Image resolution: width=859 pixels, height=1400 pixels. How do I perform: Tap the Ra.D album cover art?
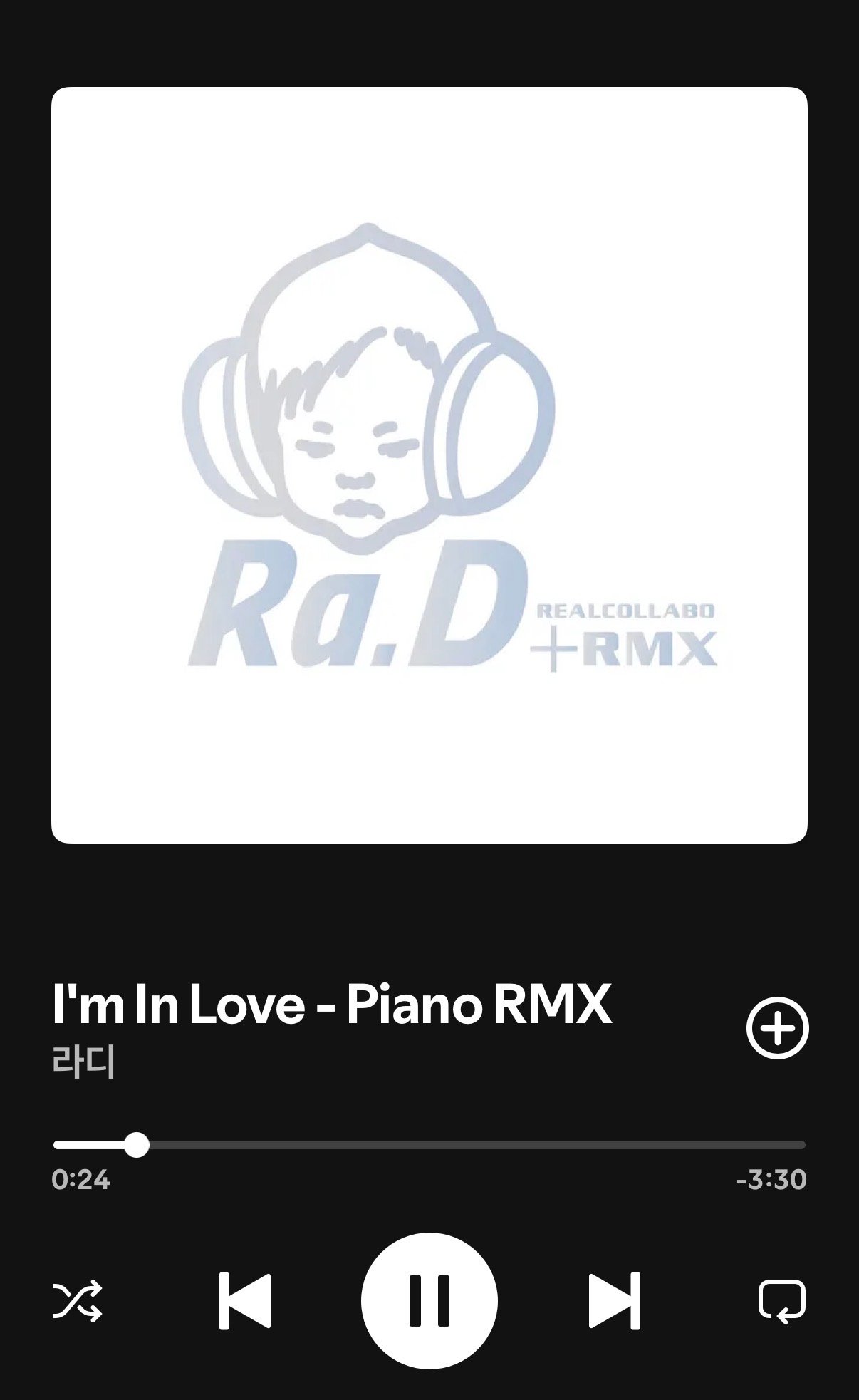pos(429,465)
